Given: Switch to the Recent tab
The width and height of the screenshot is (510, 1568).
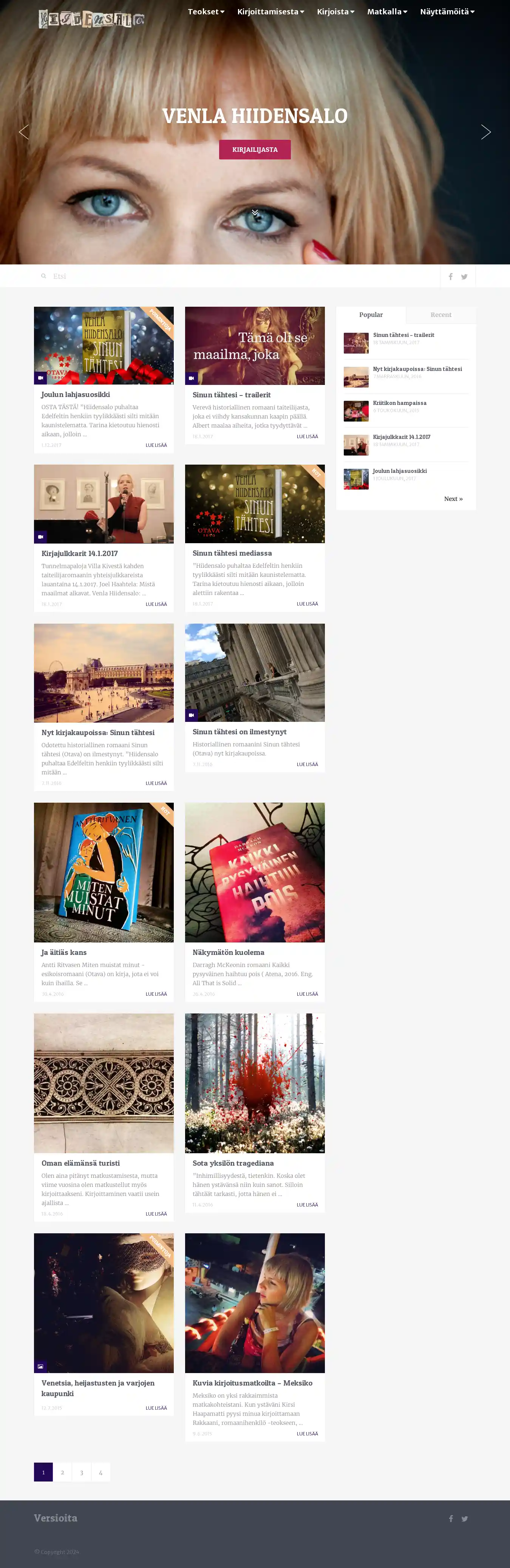Looking at the screenshot, I should coord(440,315).
